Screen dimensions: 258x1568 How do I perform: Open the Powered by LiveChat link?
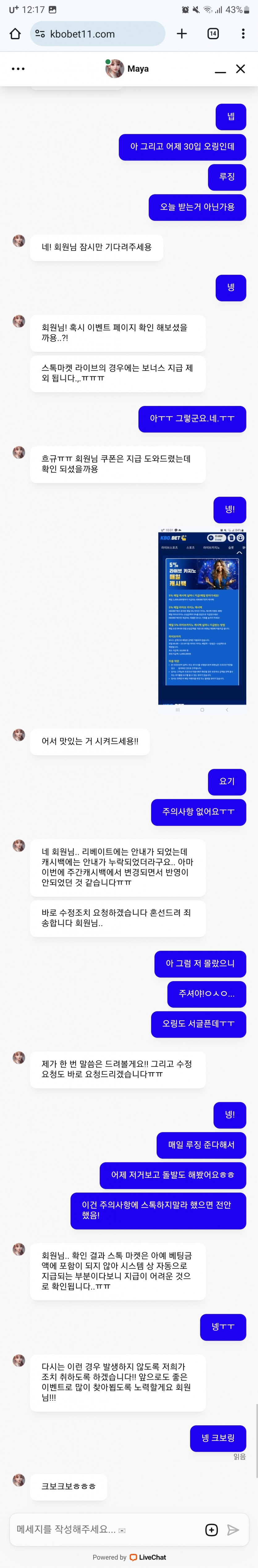(x=129, y=1557)
